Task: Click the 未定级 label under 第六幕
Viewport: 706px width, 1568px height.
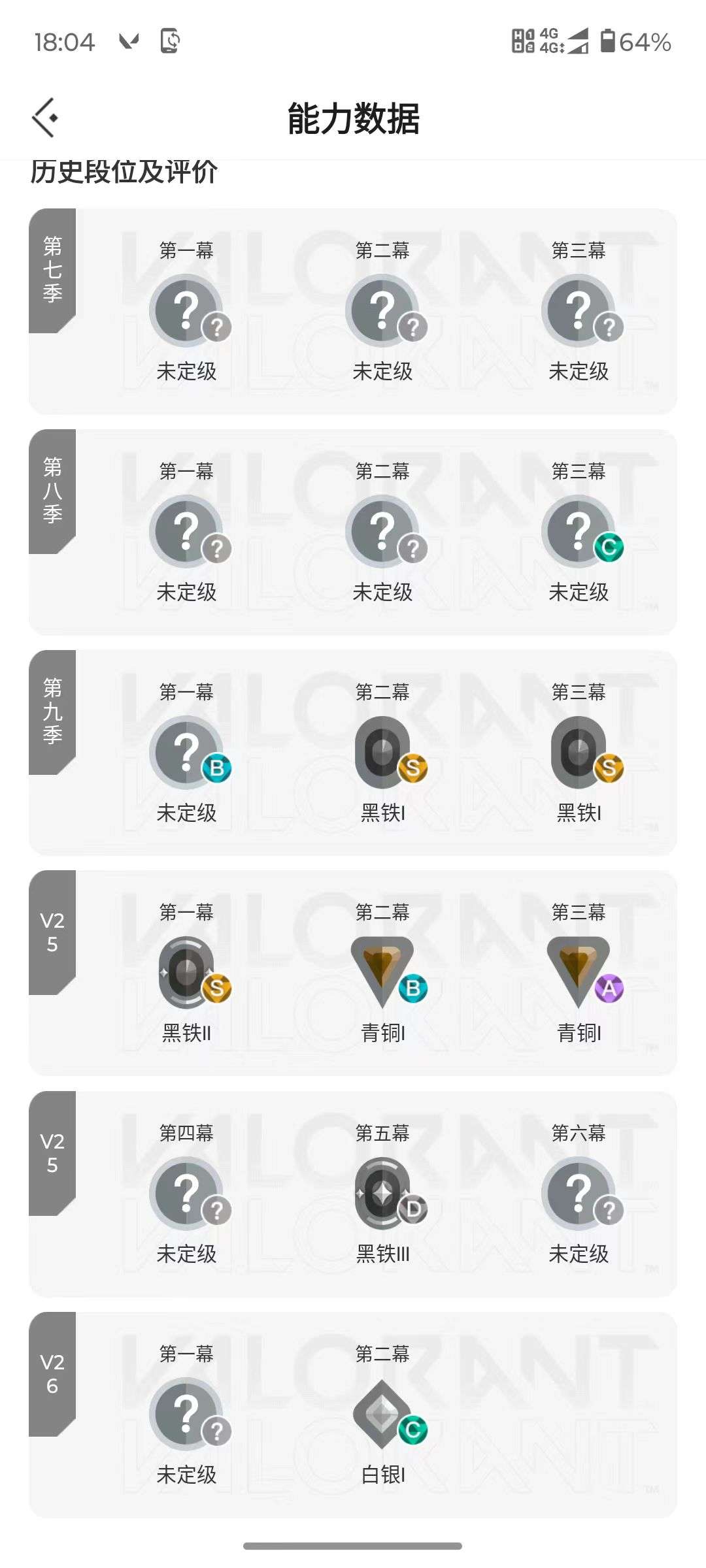Action: (x=579, y=1254)
